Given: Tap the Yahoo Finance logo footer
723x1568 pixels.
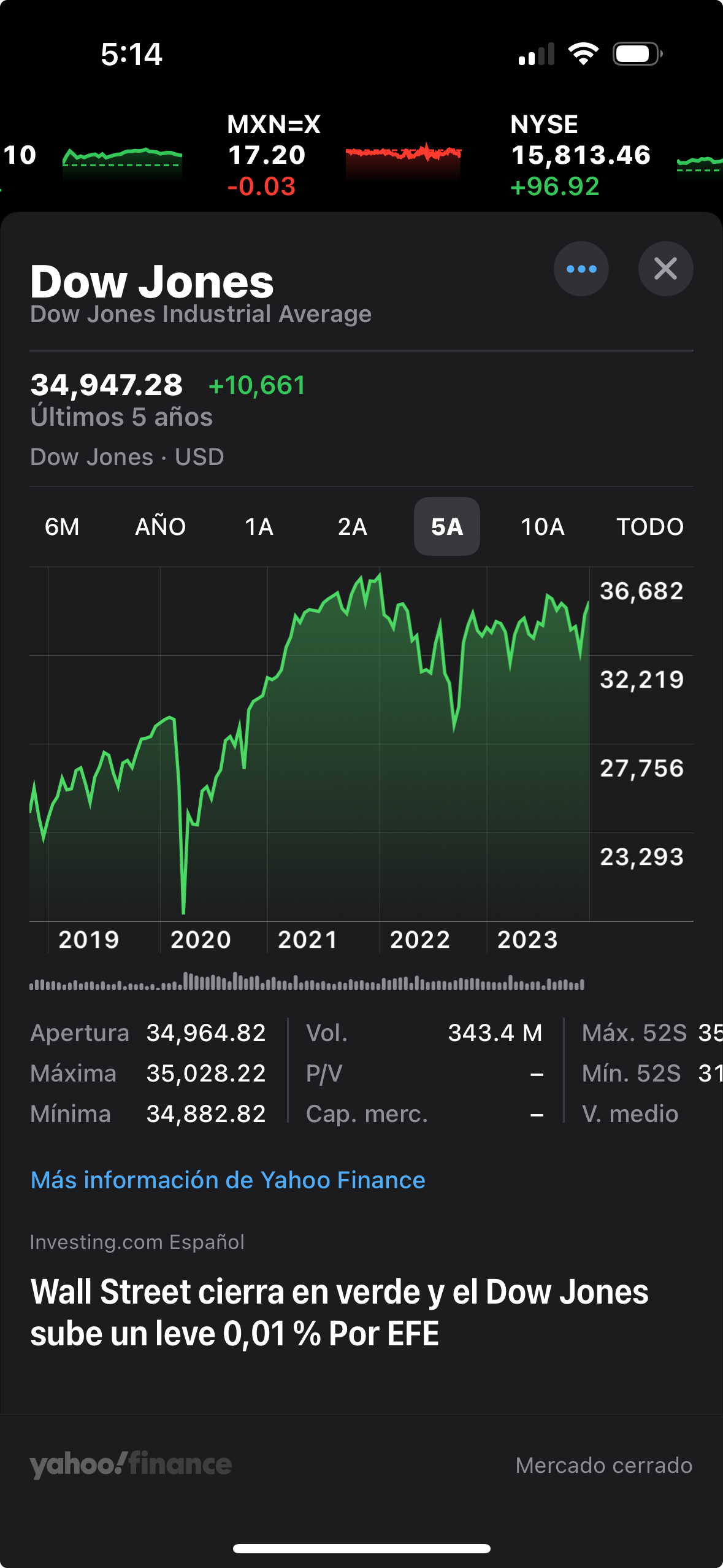Looking at the screenshot, I should pyautogui.click(x=131, y=1464).
